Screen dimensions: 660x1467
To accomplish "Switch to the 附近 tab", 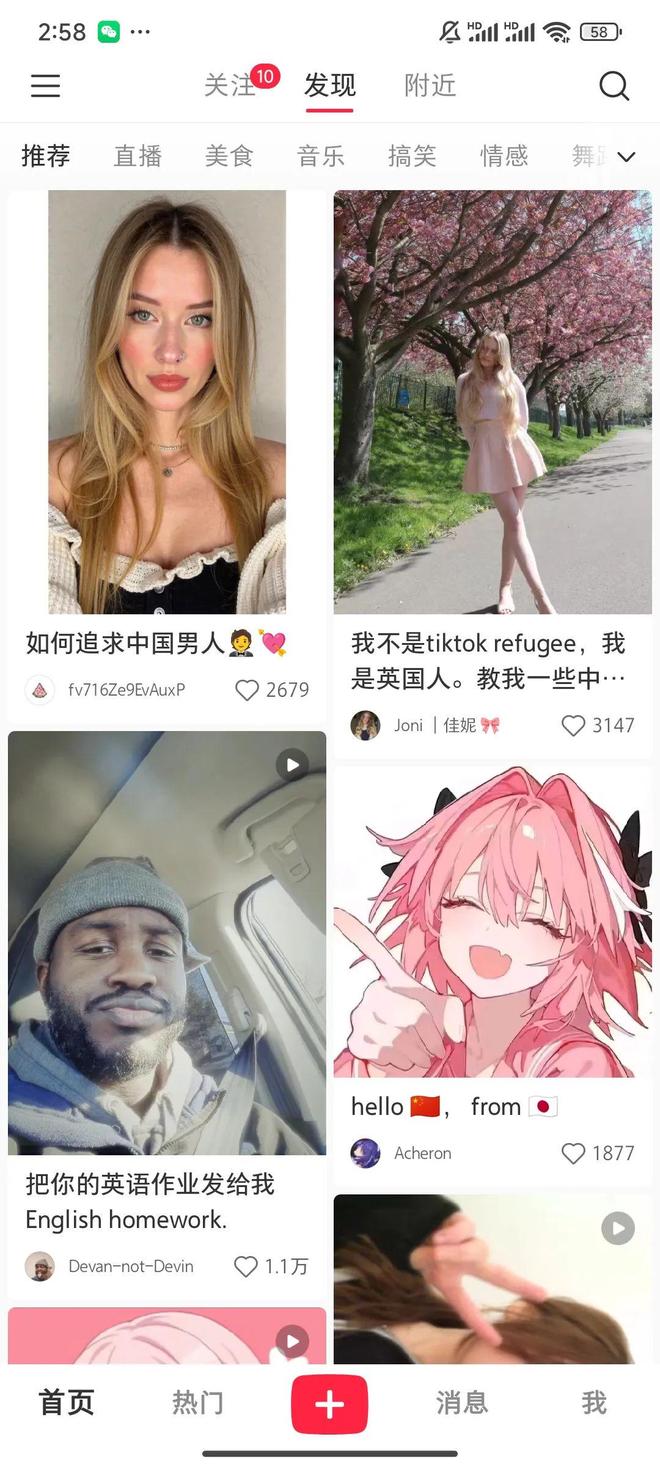I will click(x=430, y=86).
